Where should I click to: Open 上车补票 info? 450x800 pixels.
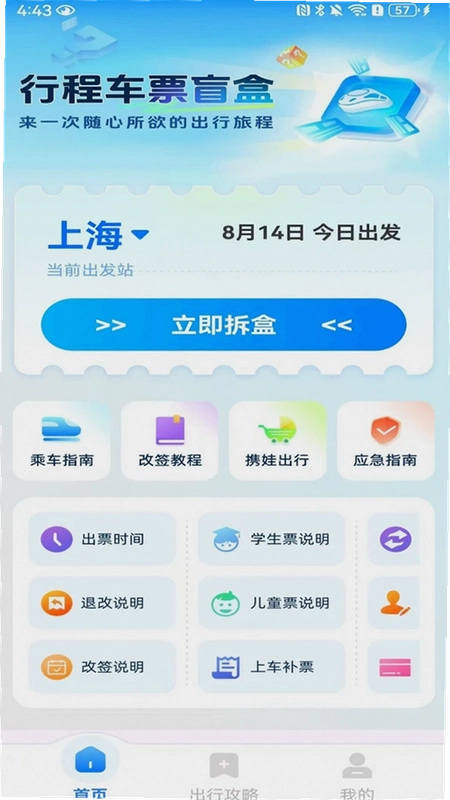click(271, 667)
